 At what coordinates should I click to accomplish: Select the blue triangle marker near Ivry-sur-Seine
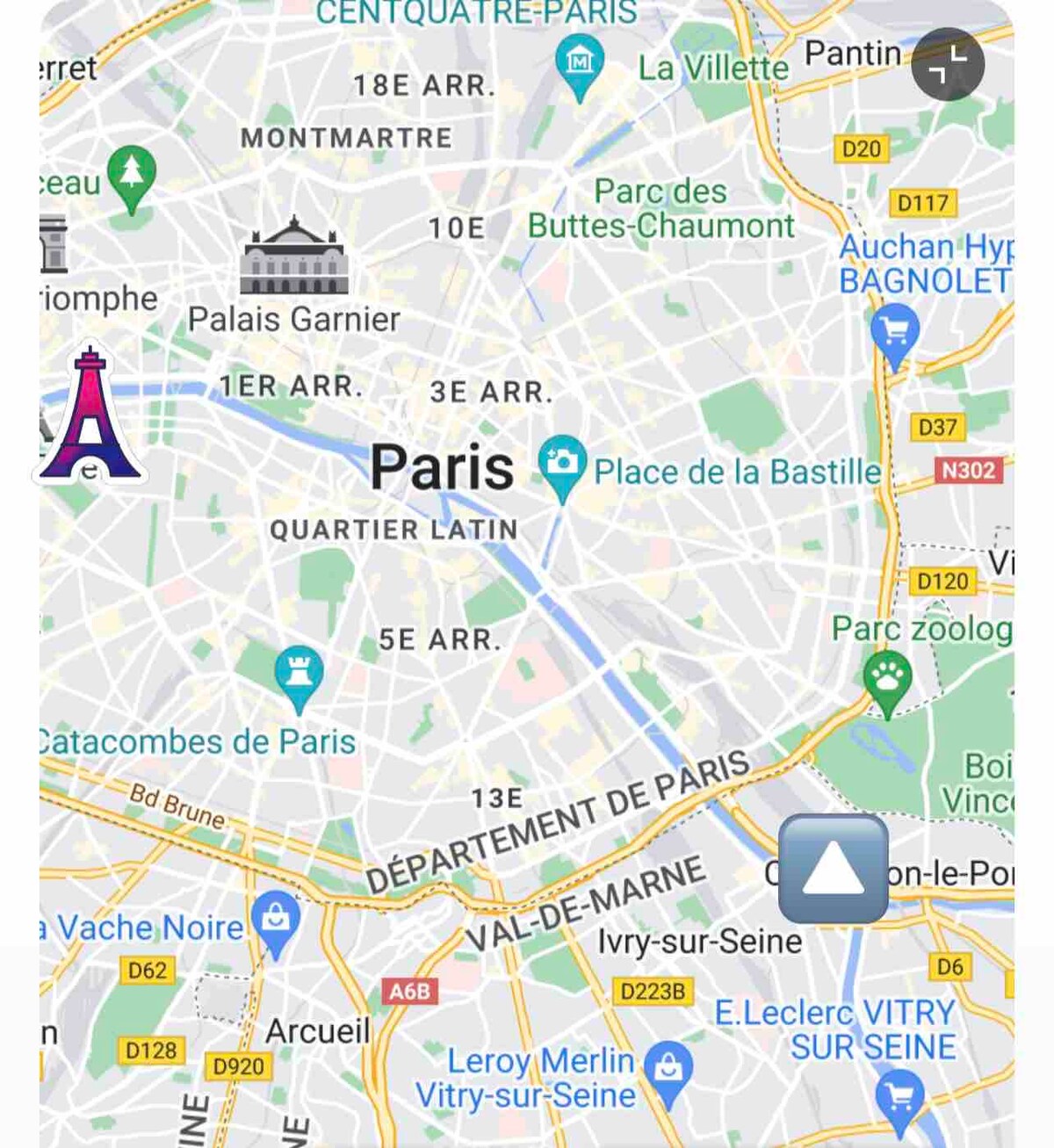(833, 868)
